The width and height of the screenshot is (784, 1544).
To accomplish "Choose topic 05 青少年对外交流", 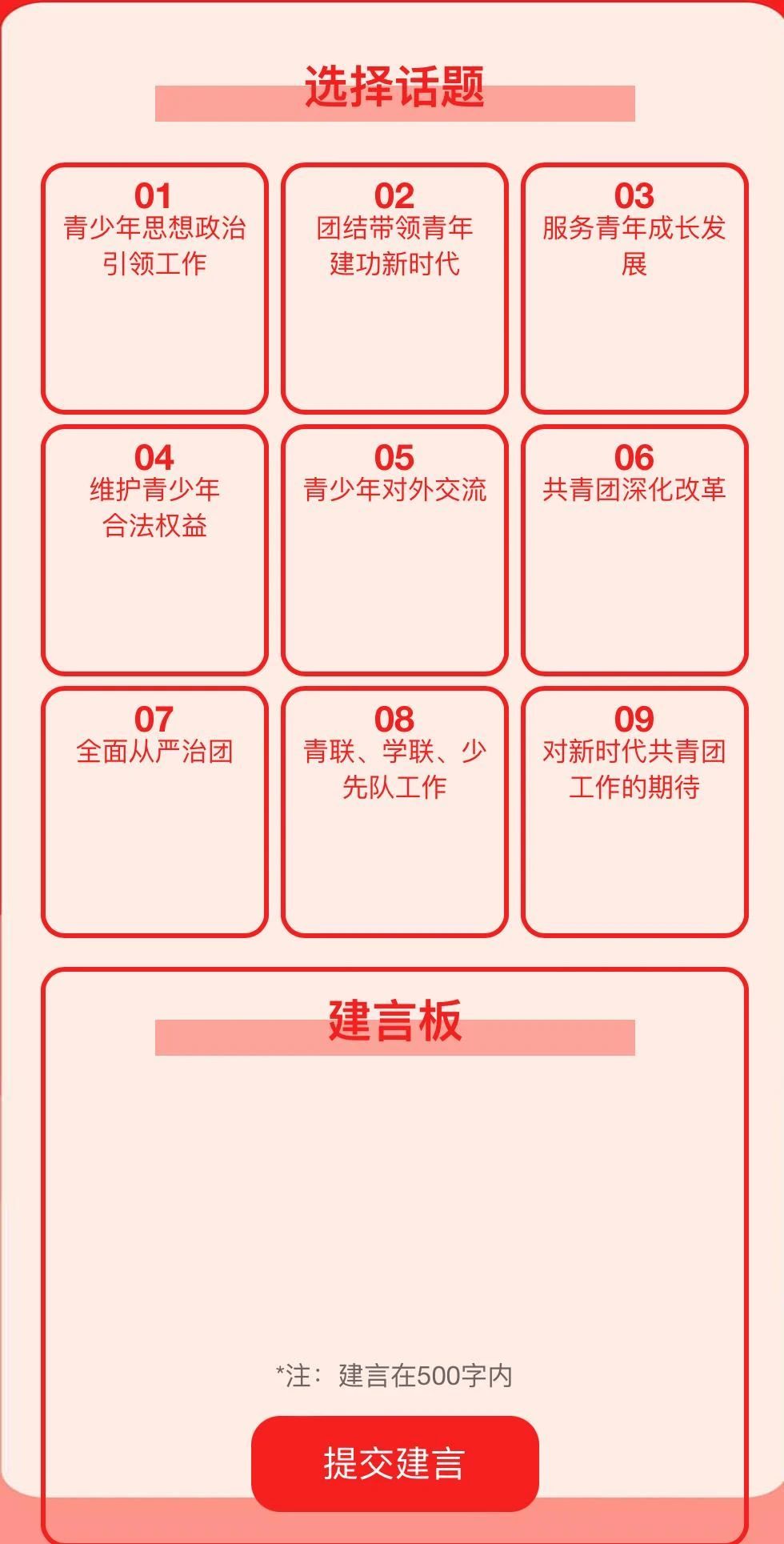I will click(394, 550).
